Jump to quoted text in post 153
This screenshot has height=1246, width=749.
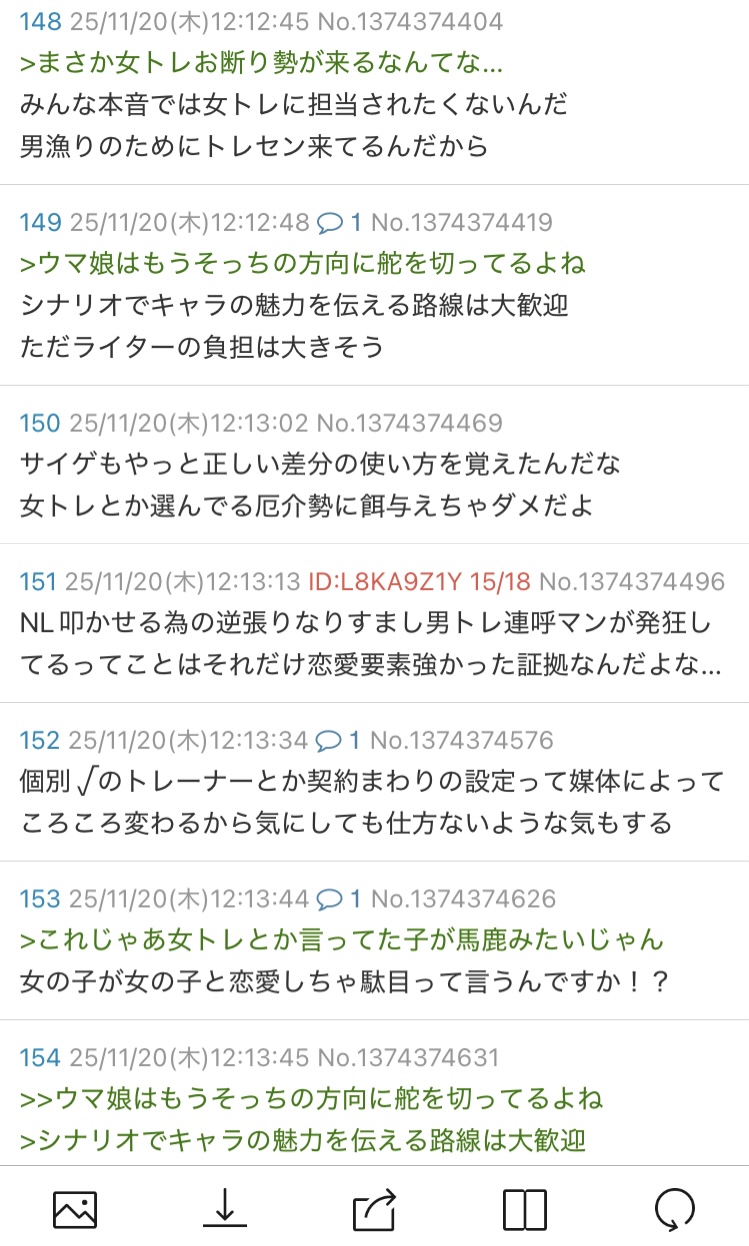pyautogui.click(x=342, y=940)
